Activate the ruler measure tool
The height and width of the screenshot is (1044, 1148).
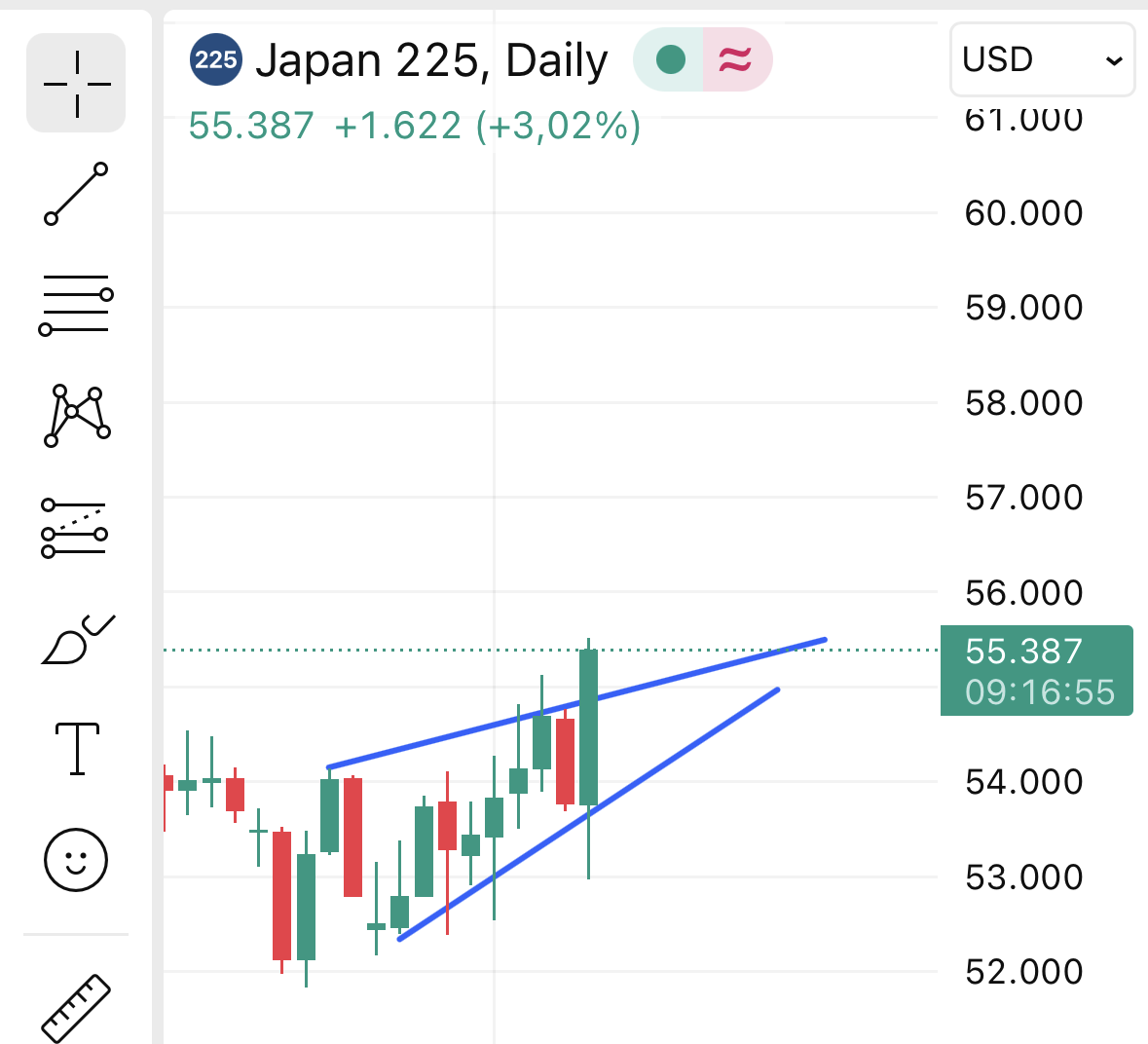76,1008
